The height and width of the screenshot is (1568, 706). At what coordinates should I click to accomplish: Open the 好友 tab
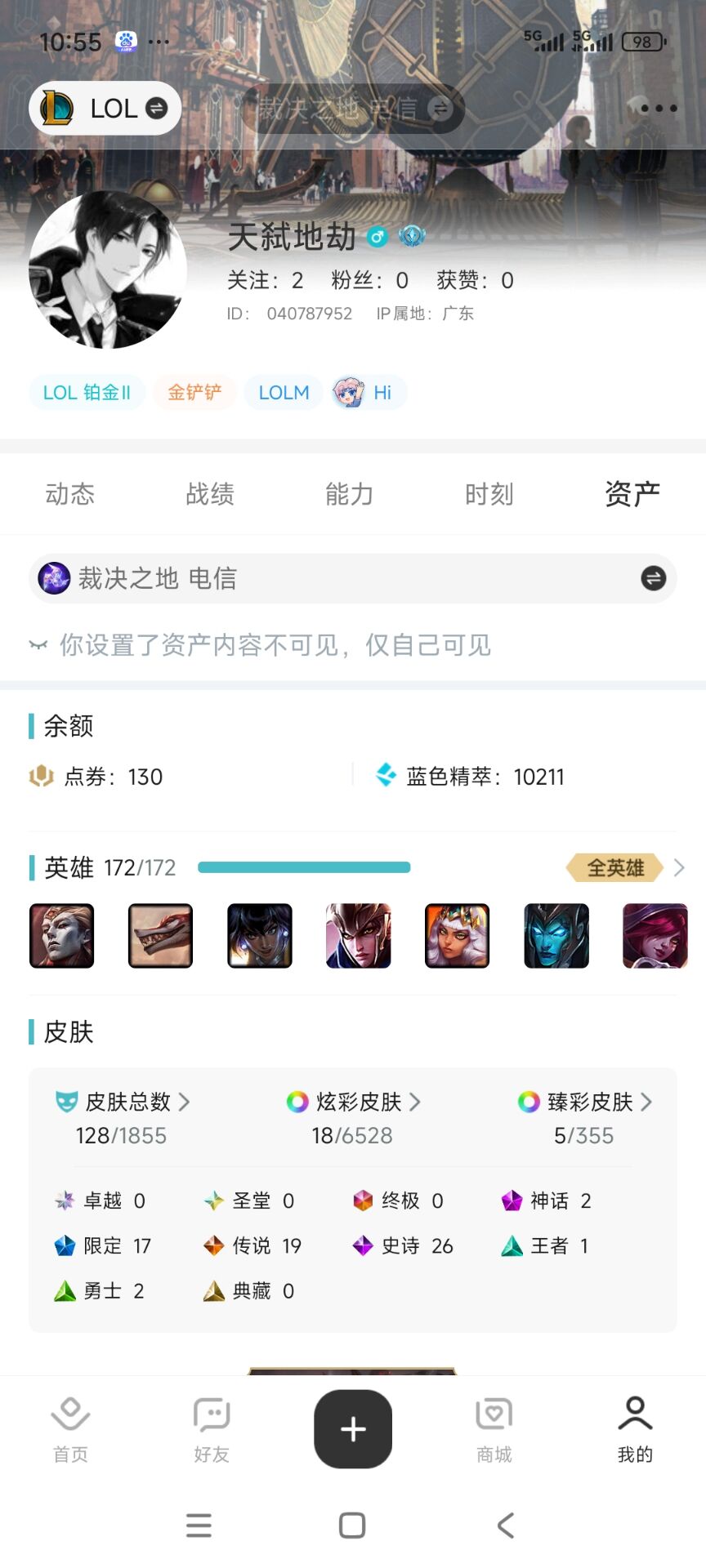[x=212, y=1429]
